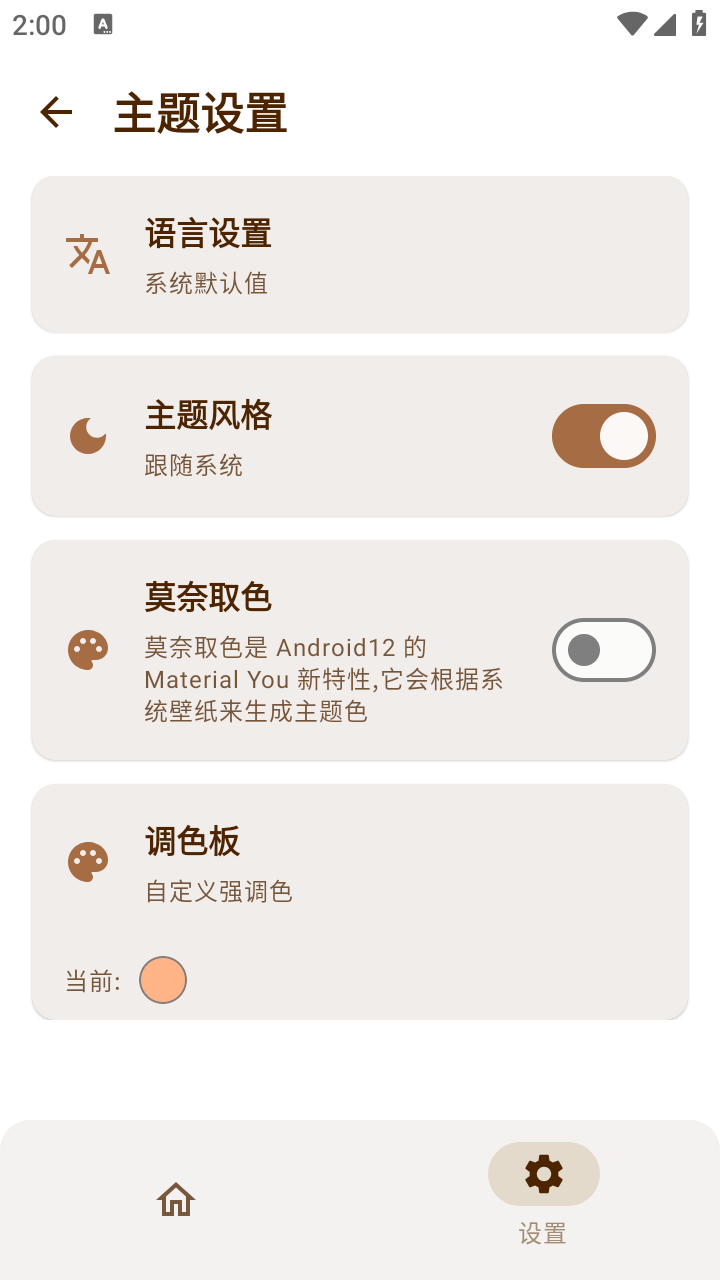Select the moon icon beside 主题风格
The image size is (720, 1280).
tap(88, 435)
